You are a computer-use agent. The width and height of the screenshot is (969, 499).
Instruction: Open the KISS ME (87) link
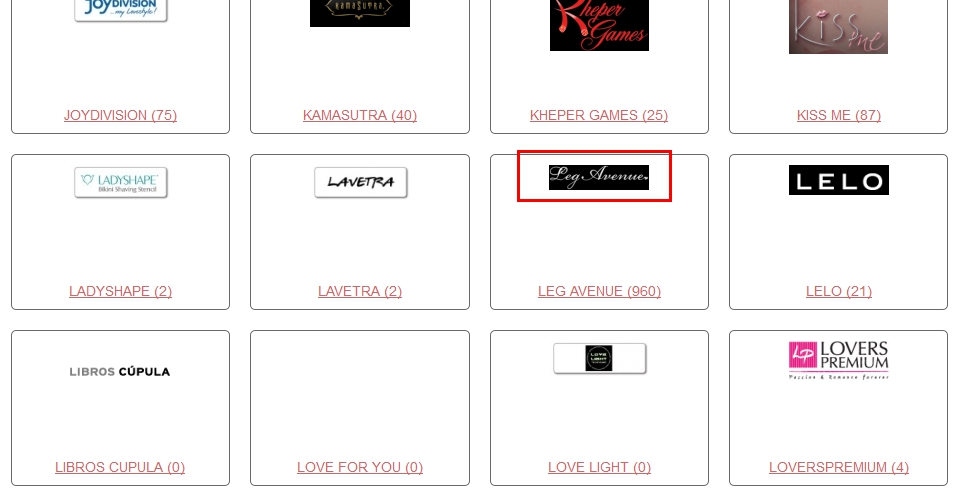(838, 115)
